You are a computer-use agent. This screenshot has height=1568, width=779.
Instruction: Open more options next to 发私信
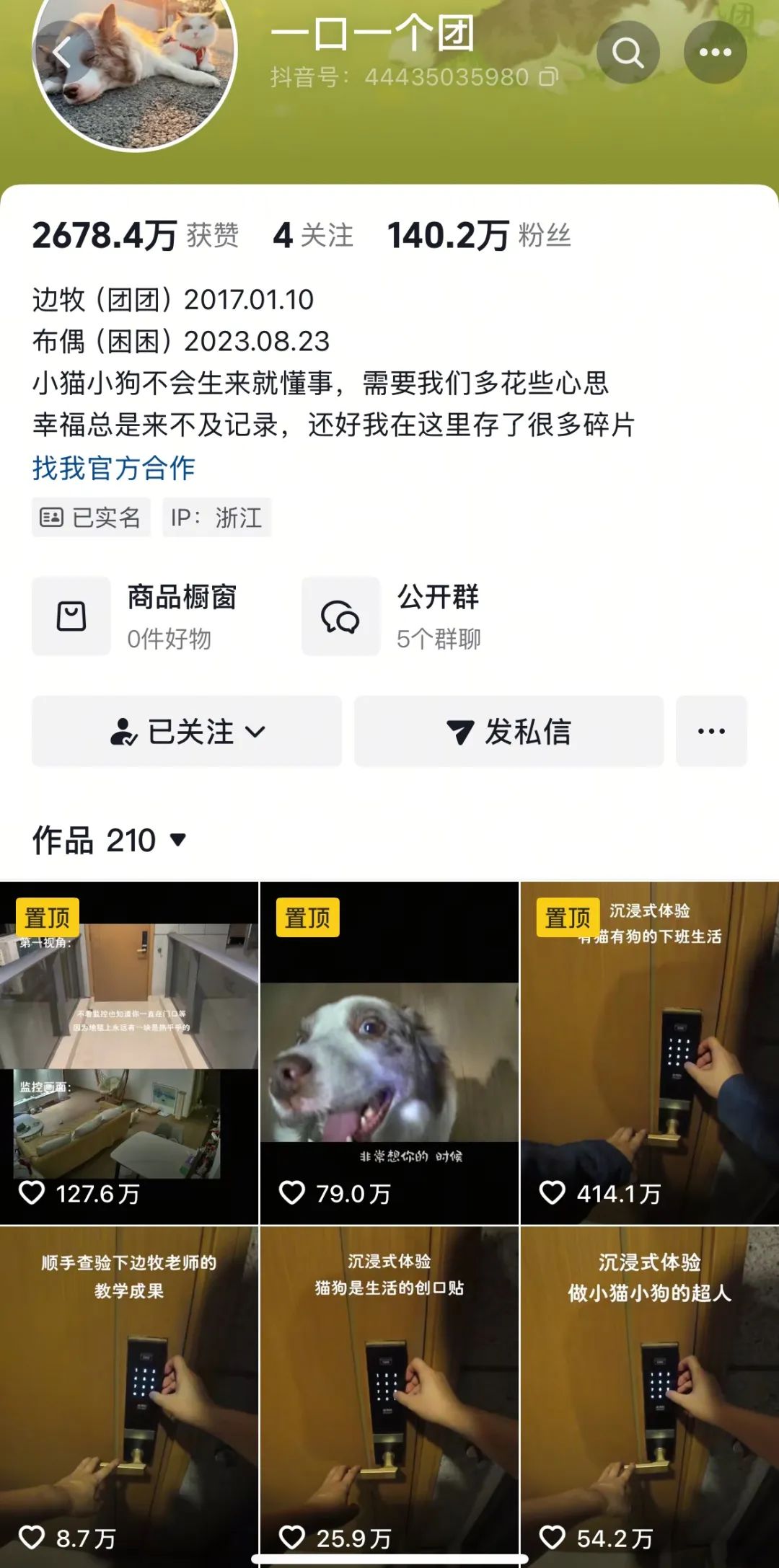[x=711, y=731]
